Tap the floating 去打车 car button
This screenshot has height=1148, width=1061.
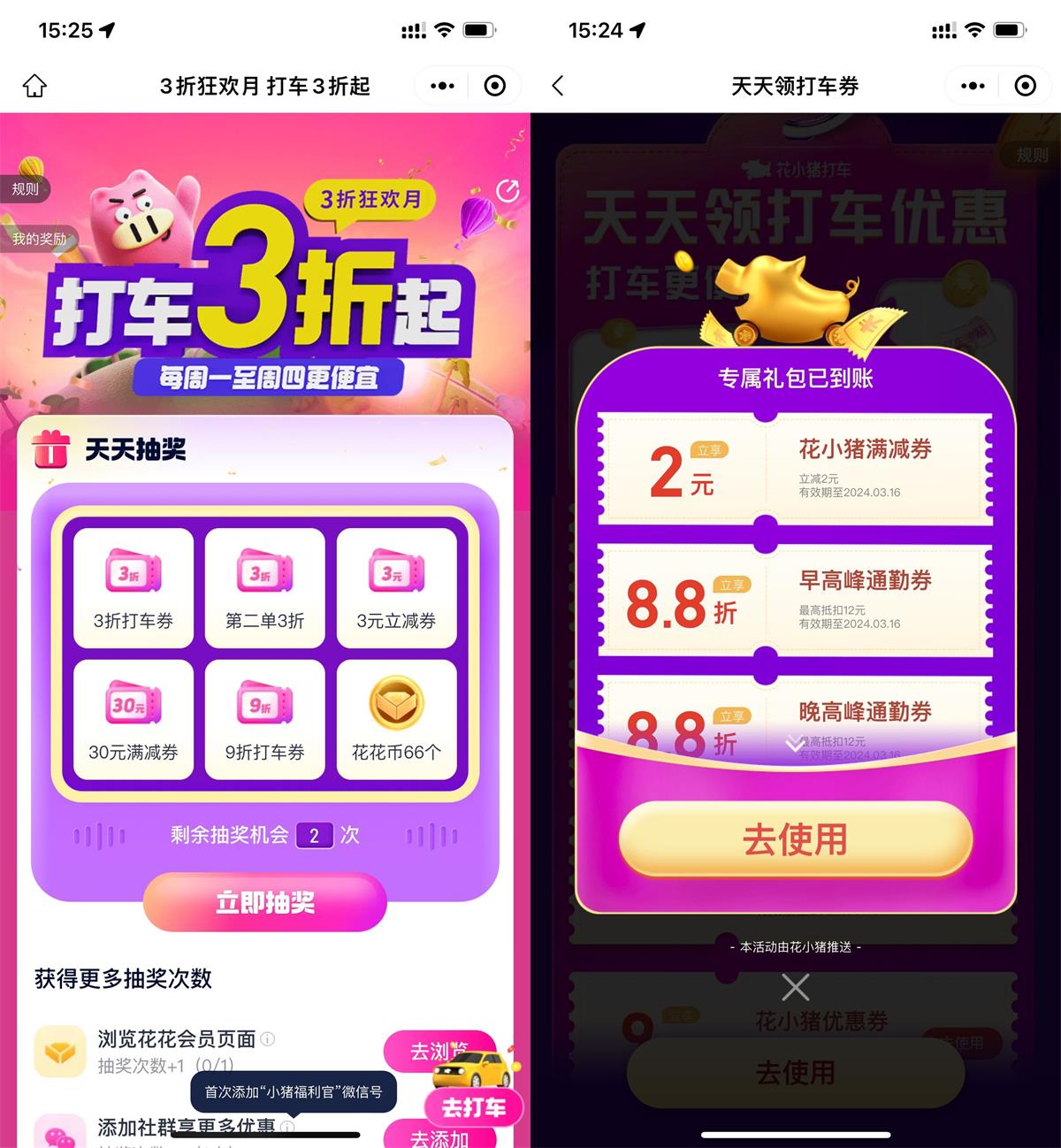[474, 1106]
